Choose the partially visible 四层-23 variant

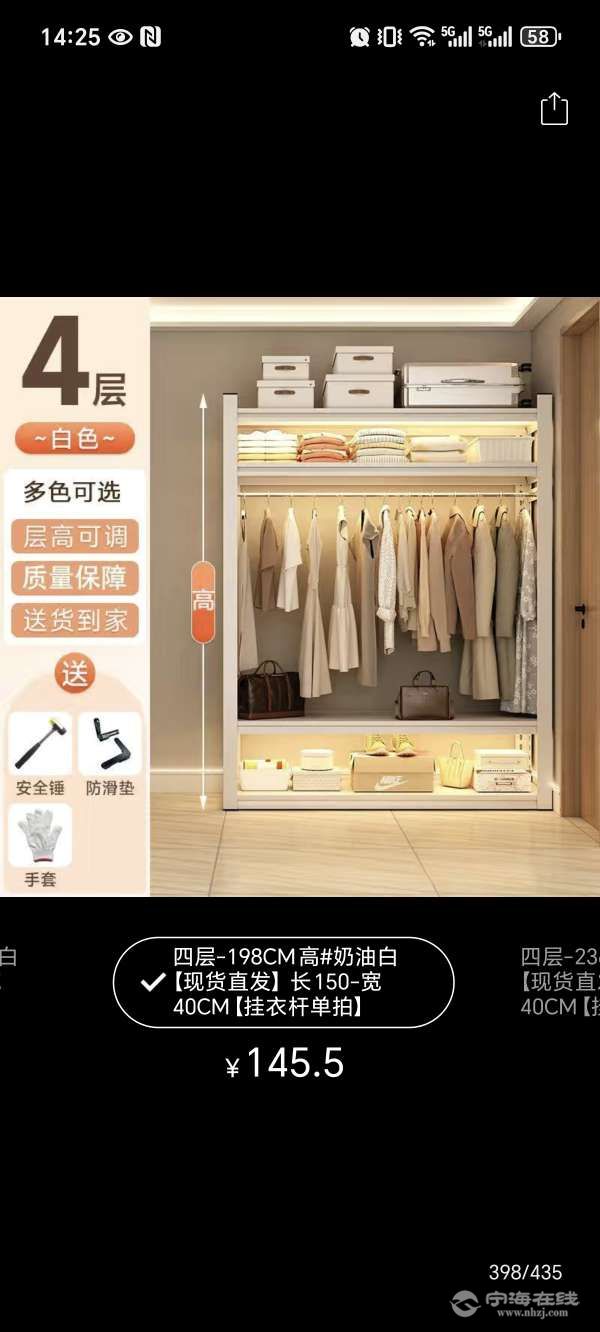(559, 982)
